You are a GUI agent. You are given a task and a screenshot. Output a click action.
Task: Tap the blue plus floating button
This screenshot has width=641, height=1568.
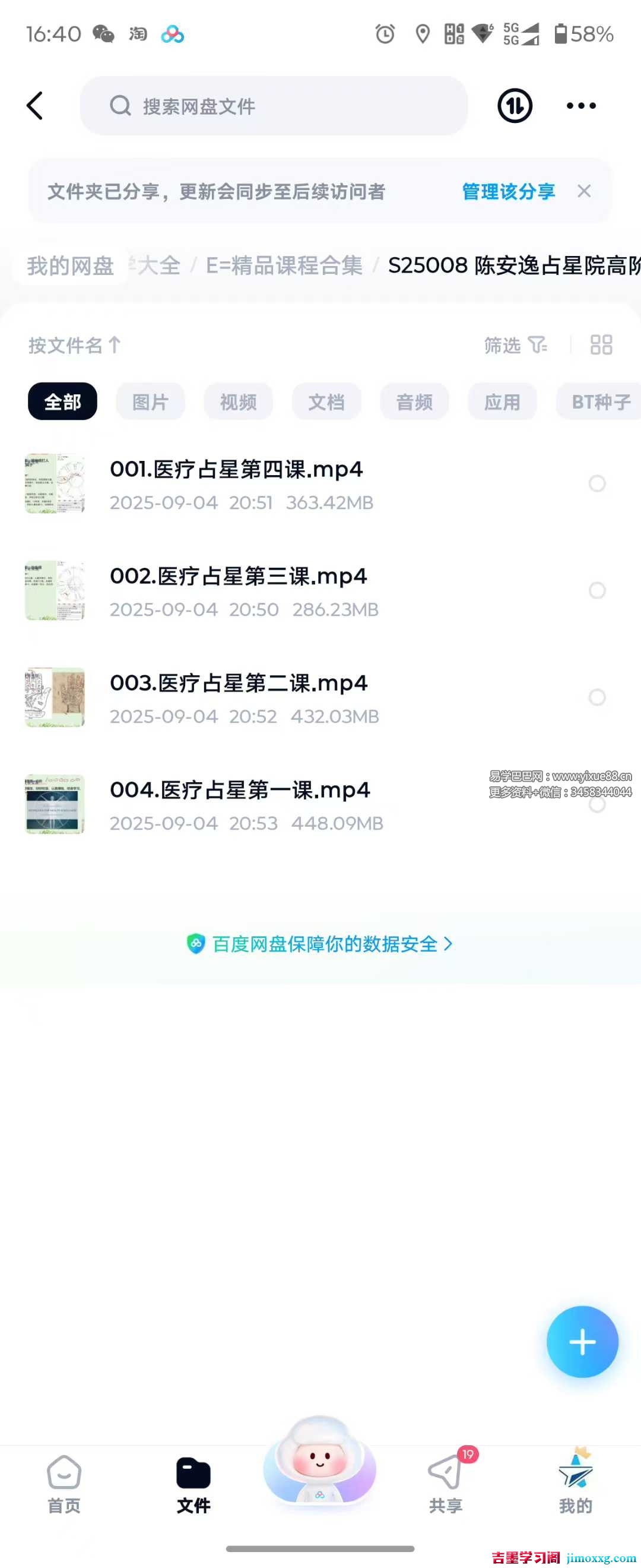tap(582, 1342)
